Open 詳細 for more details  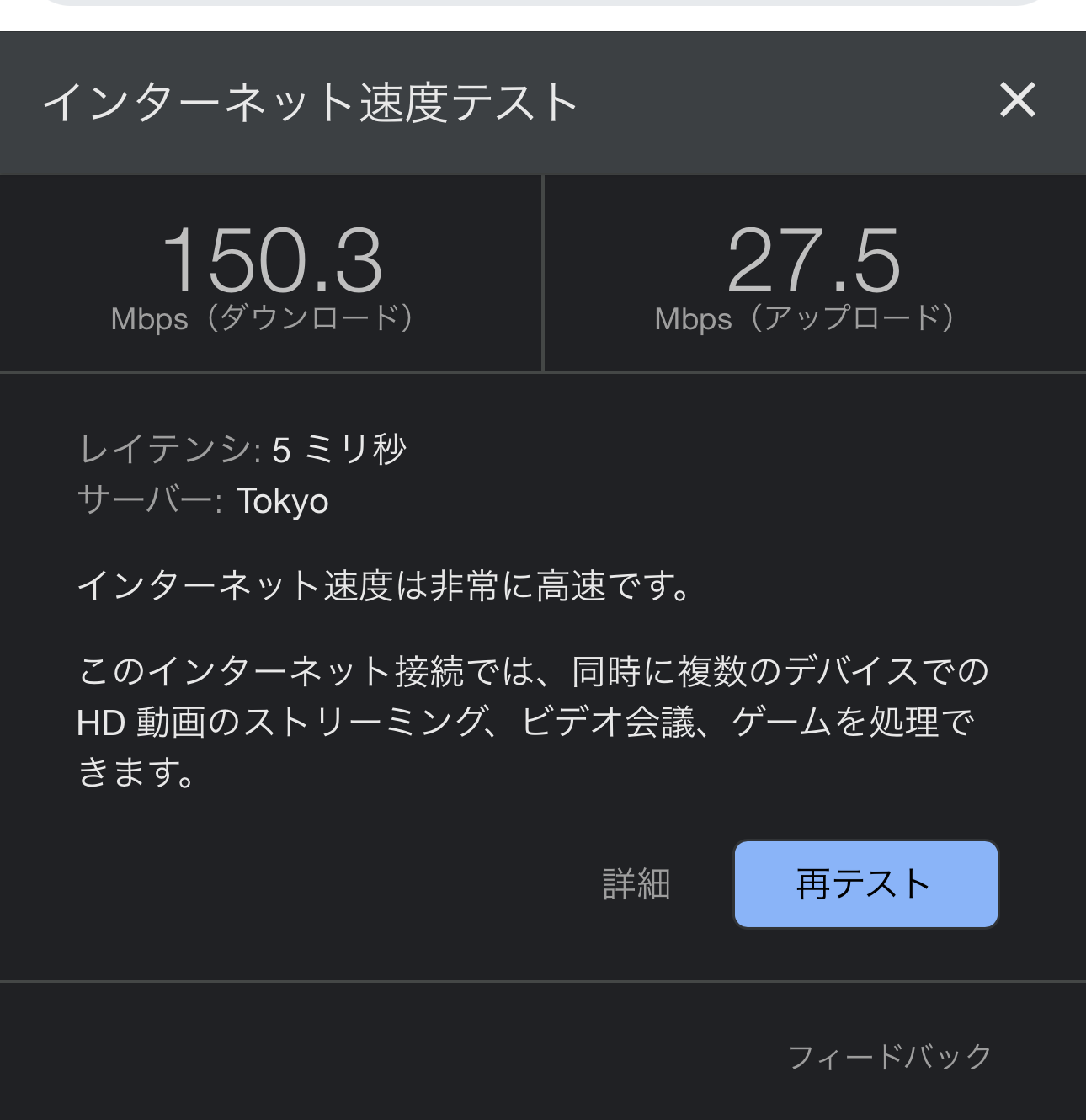click(x=636, y=884)
